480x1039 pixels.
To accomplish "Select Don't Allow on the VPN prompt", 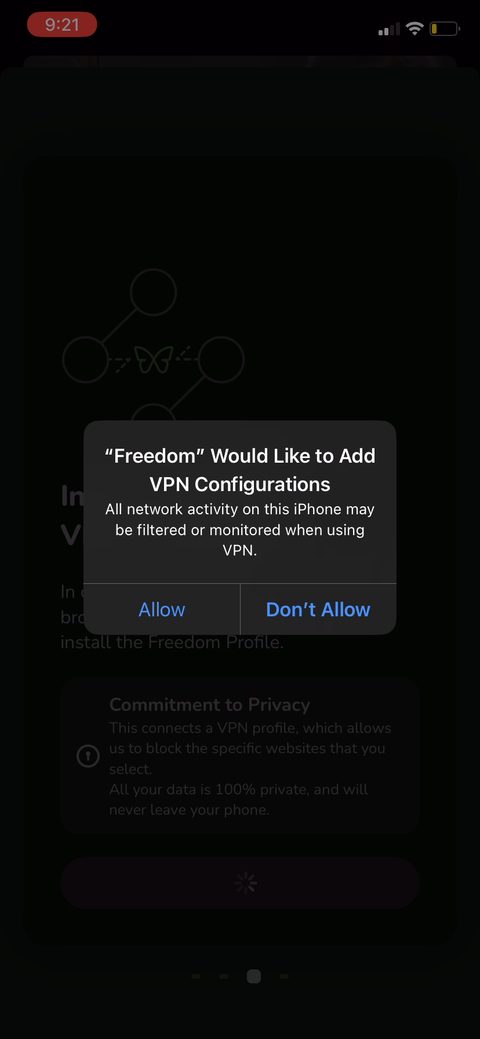I will coord(318,610).
